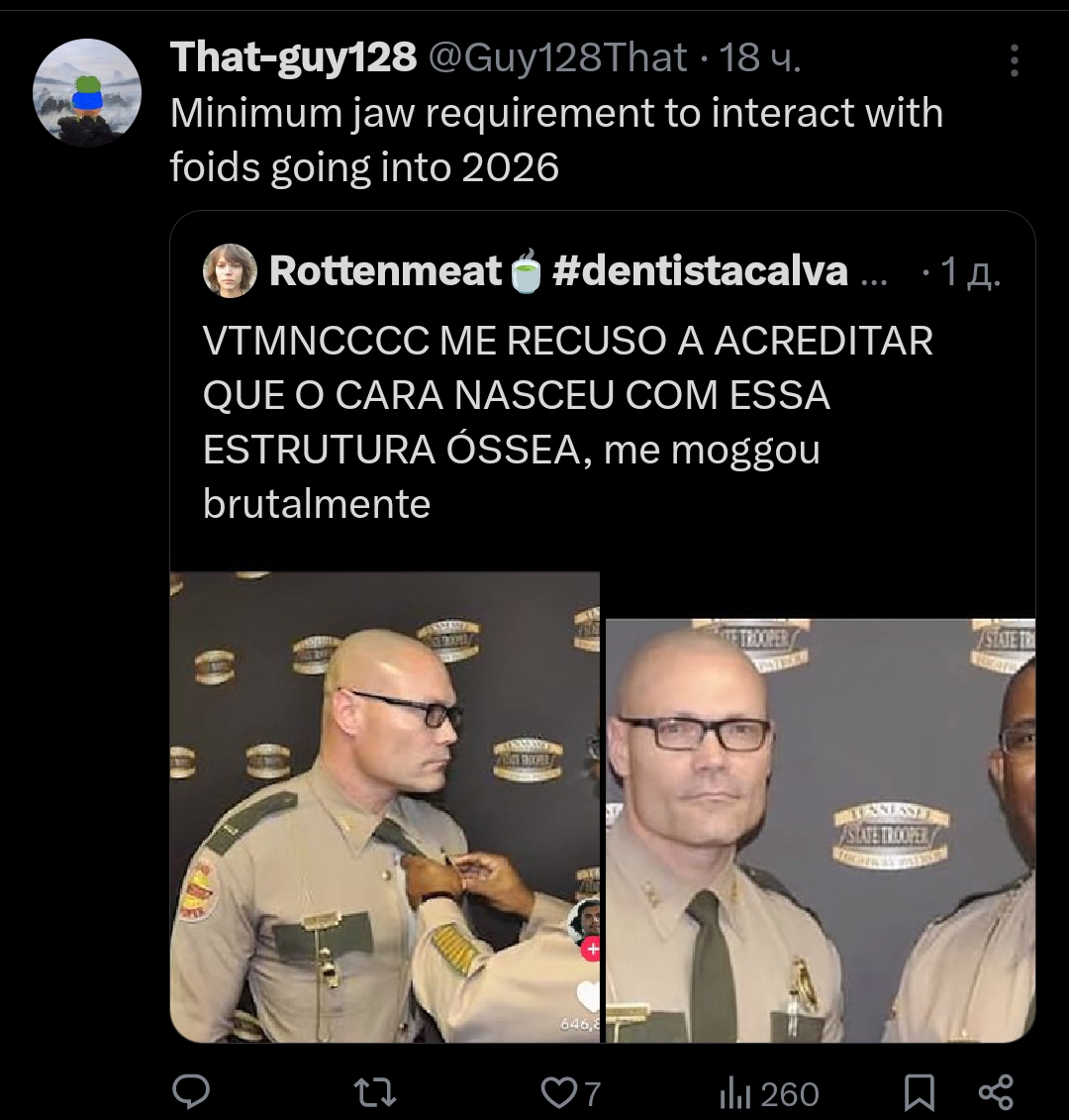Repost That-guy128's post

point(375,1093)
